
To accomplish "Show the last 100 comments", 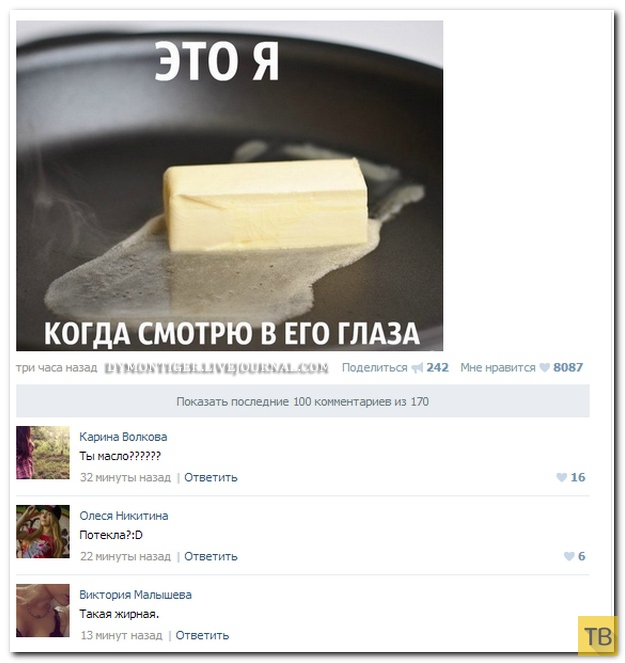I will (302, 401).
